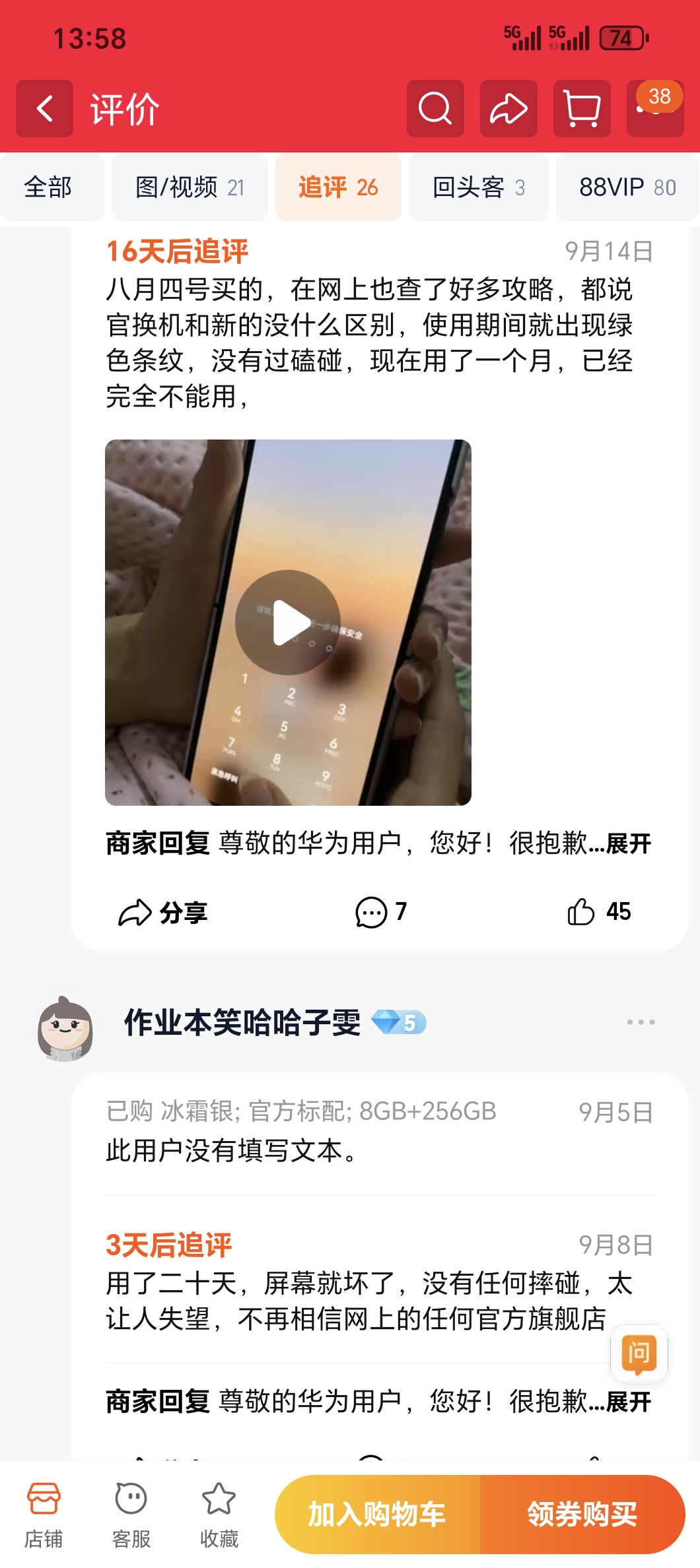
Task: Like the review with 45 likes
Action: [599, 912]
